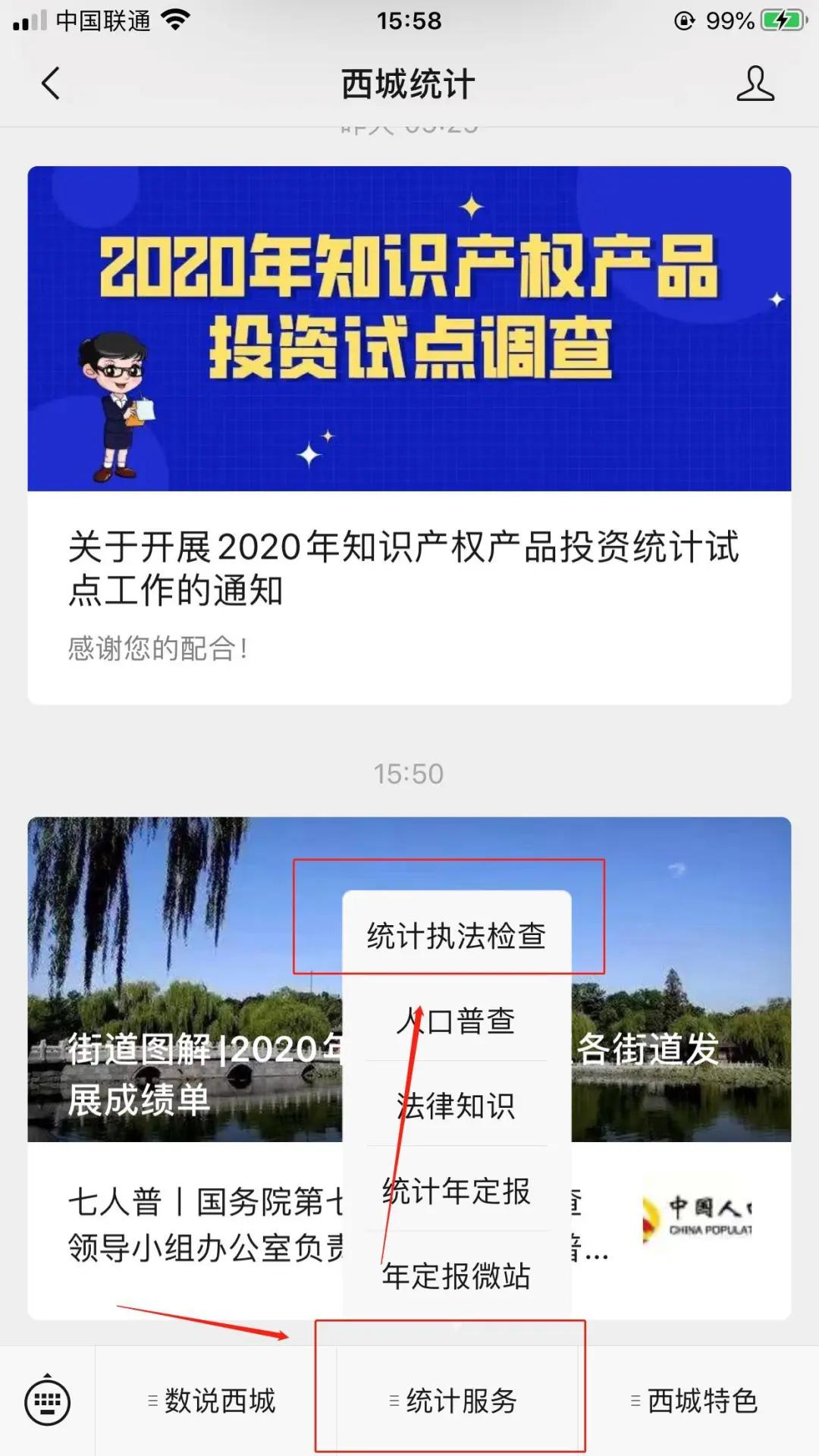Tap the battery charging indicator
Viewport: 819px width, 1456px height.
(781, 21)
